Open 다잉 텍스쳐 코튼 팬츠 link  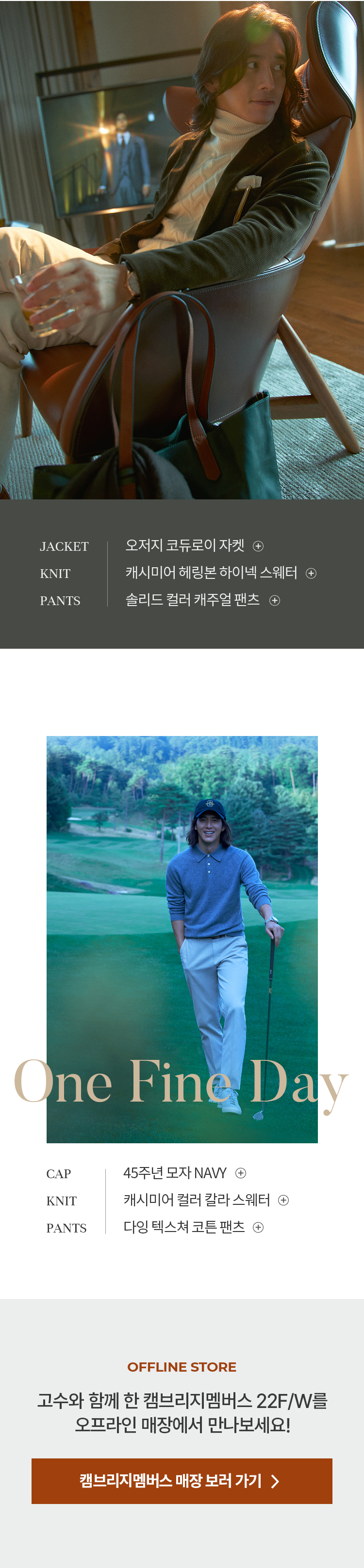(x=193, y=1227)
